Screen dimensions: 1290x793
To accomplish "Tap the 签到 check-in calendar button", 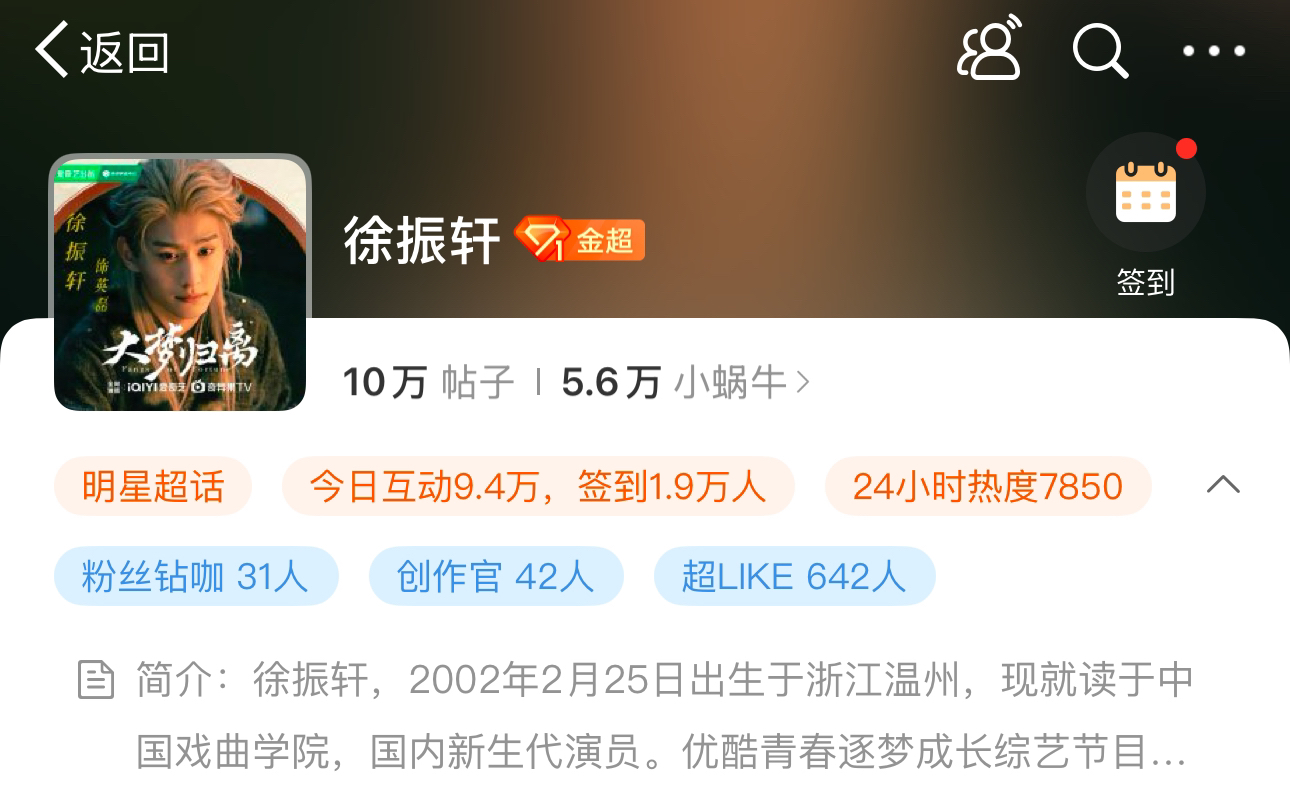I will (x=1145, y=194).
